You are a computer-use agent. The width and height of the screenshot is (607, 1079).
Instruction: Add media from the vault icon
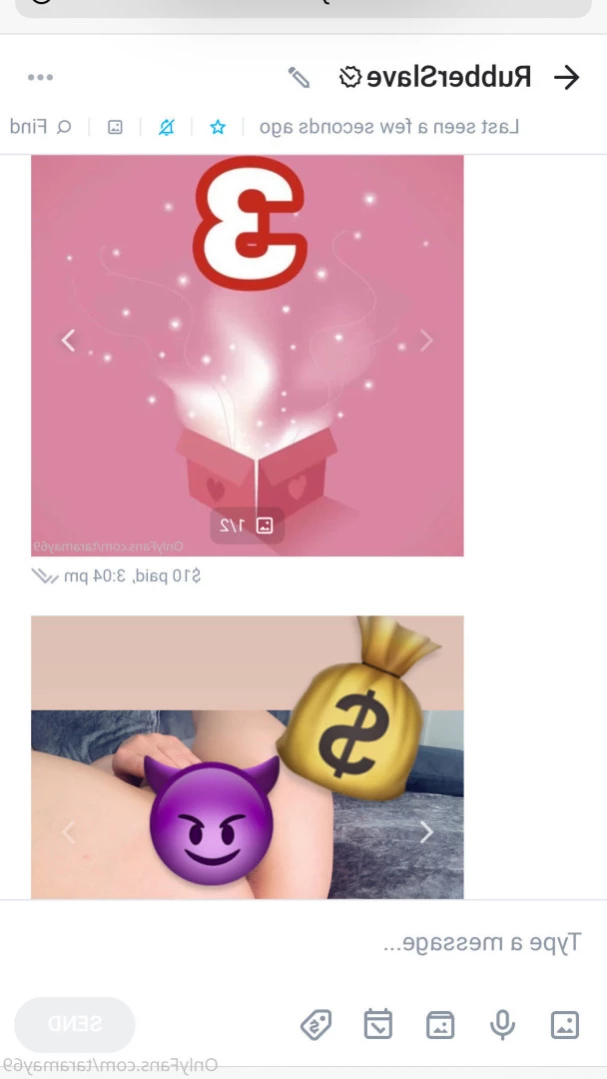coord(440,1024)
